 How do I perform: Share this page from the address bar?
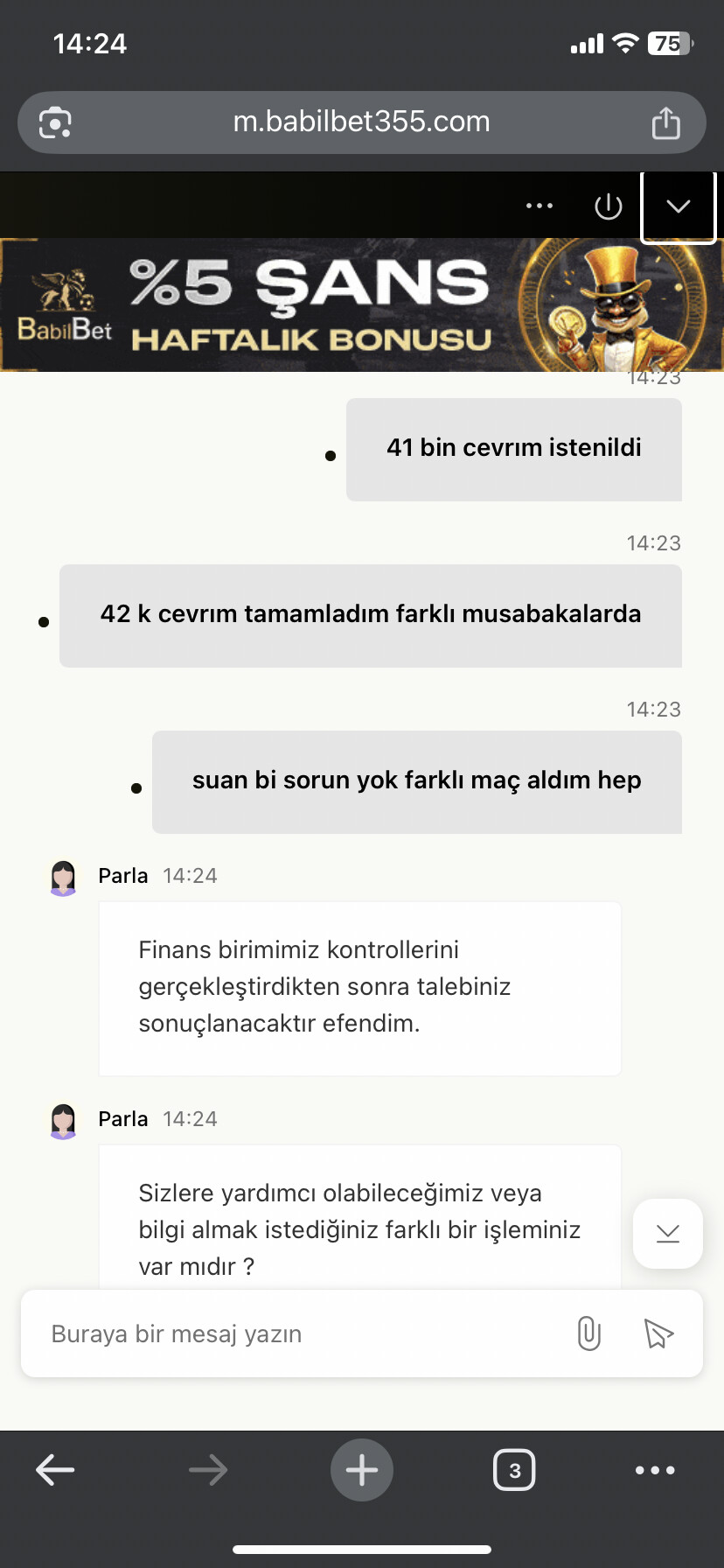tap(665, 122)
